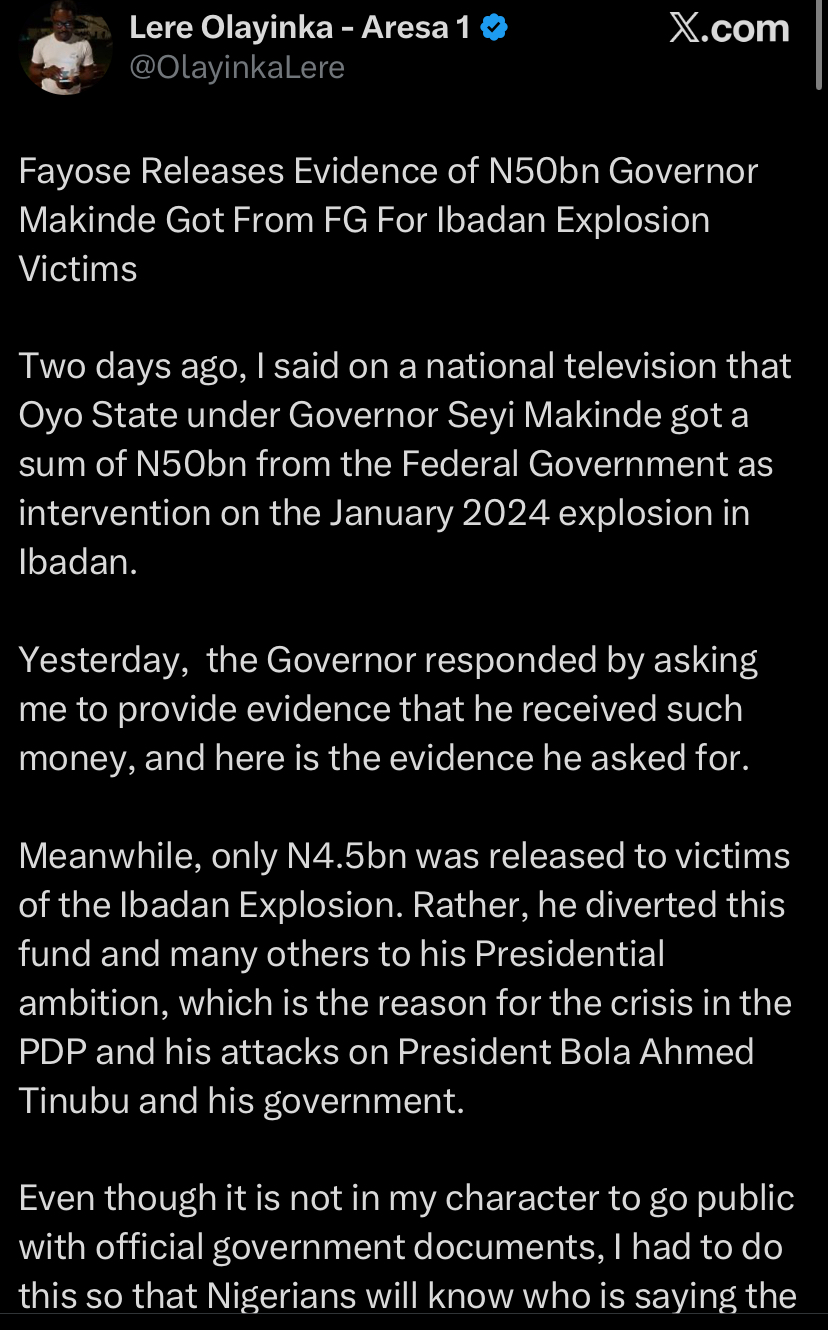828x1330 pixels.
Task: Click the paragraph starting with Yesterday
Action: (x=388, y=708)
